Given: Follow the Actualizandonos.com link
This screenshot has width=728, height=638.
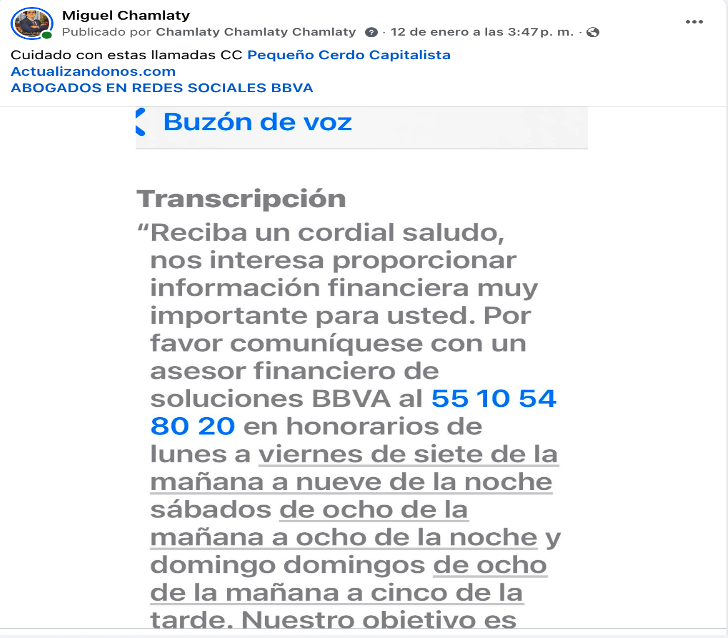Looking at the screenshot, I should 93,71.
